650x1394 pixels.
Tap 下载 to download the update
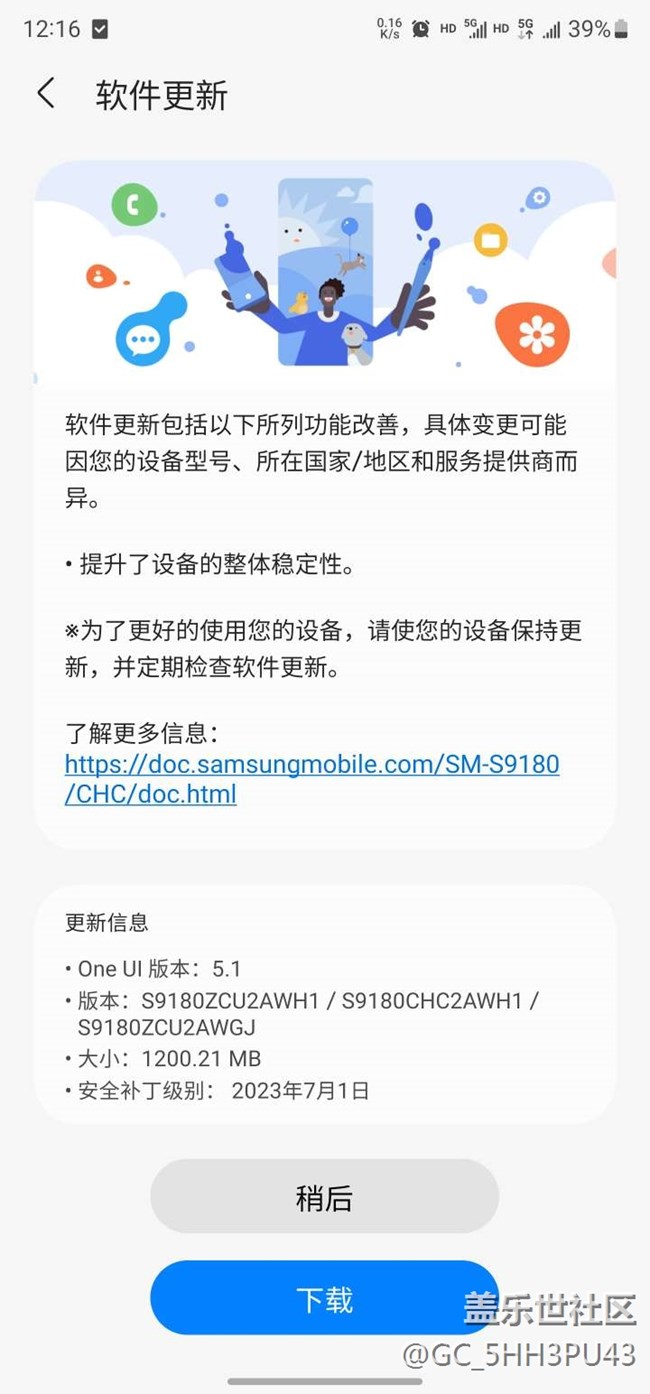(x=324, y=1299)
